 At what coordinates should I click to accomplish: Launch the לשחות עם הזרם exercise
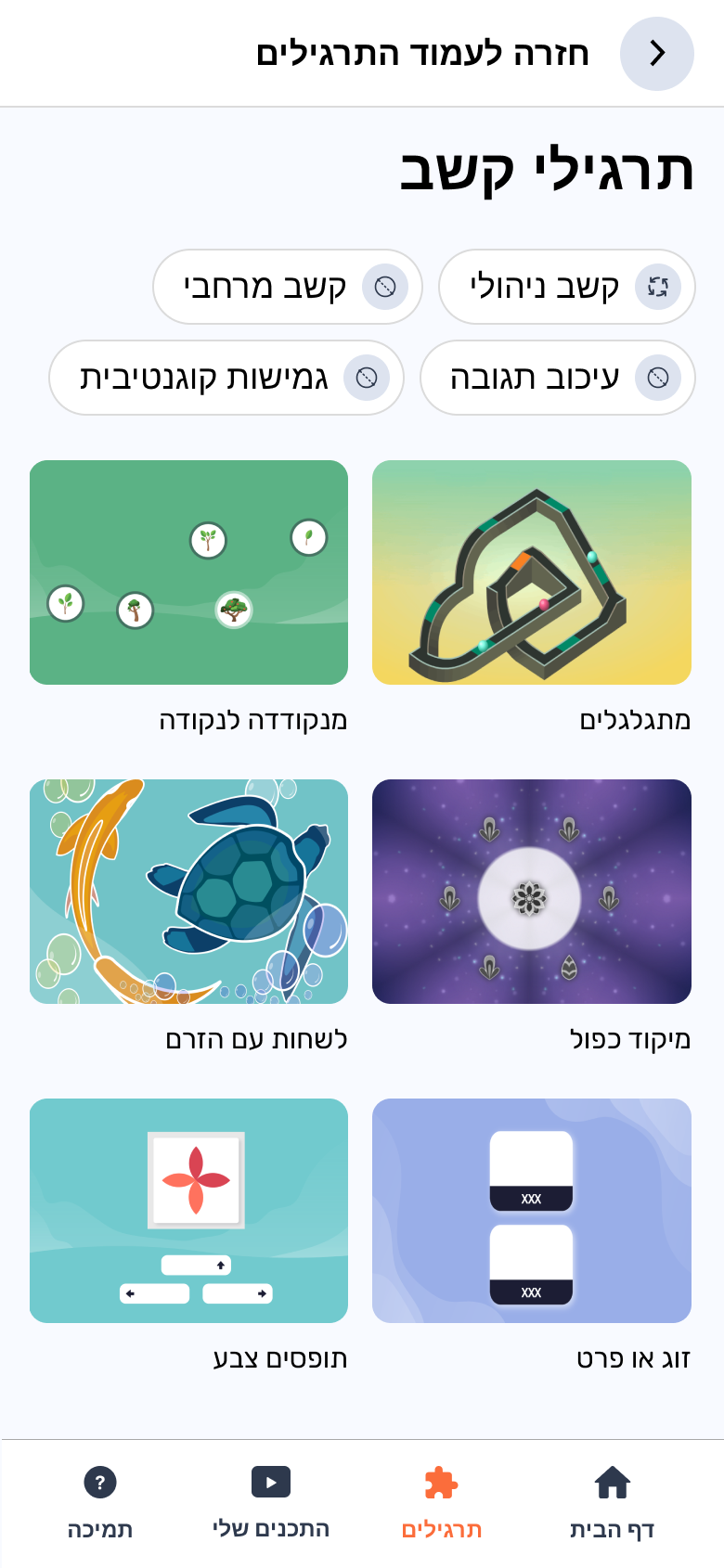point(188,892)
